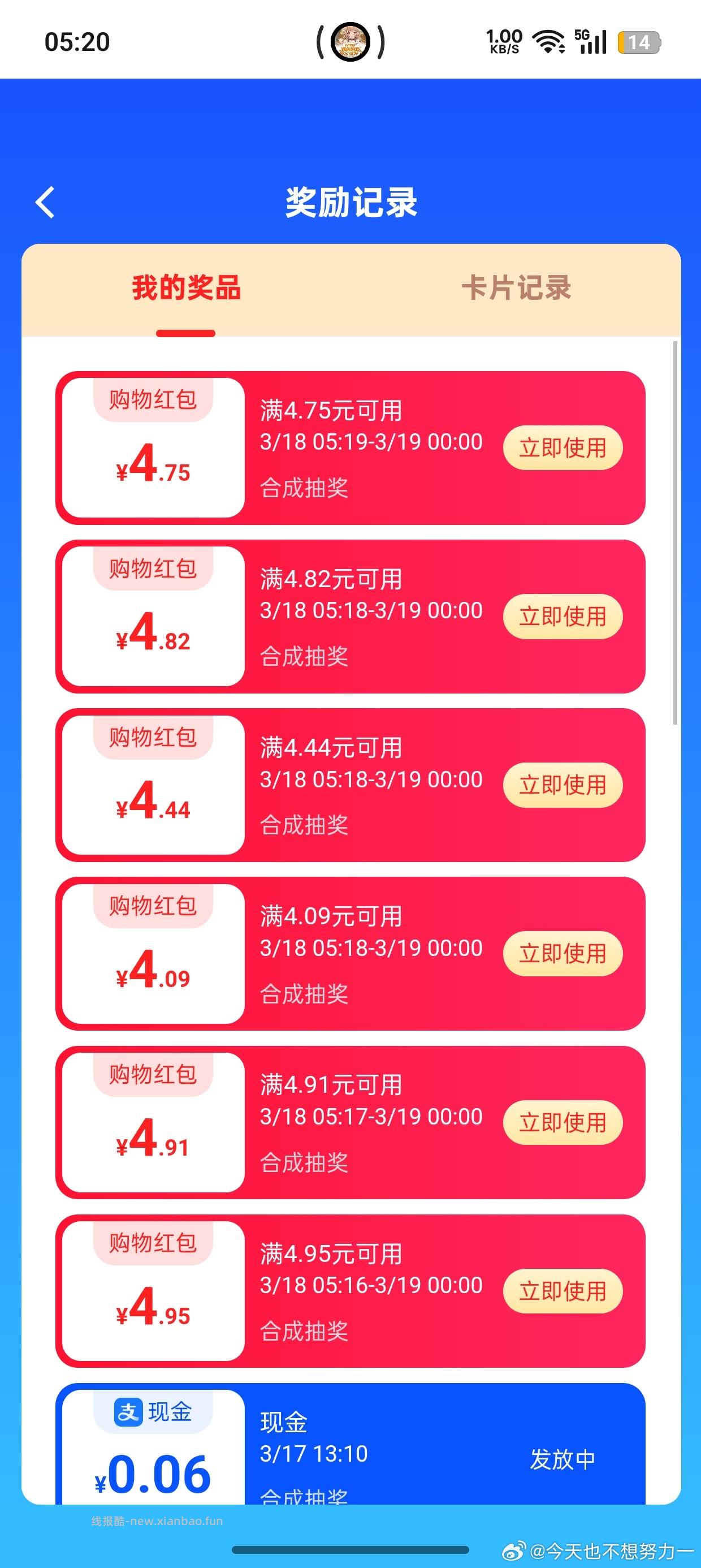Viewport: 701px width, 1568px height.
Task: Tap the 发放中 status on the cash card
Action: pyautogui.click(x=564, y=1458)
